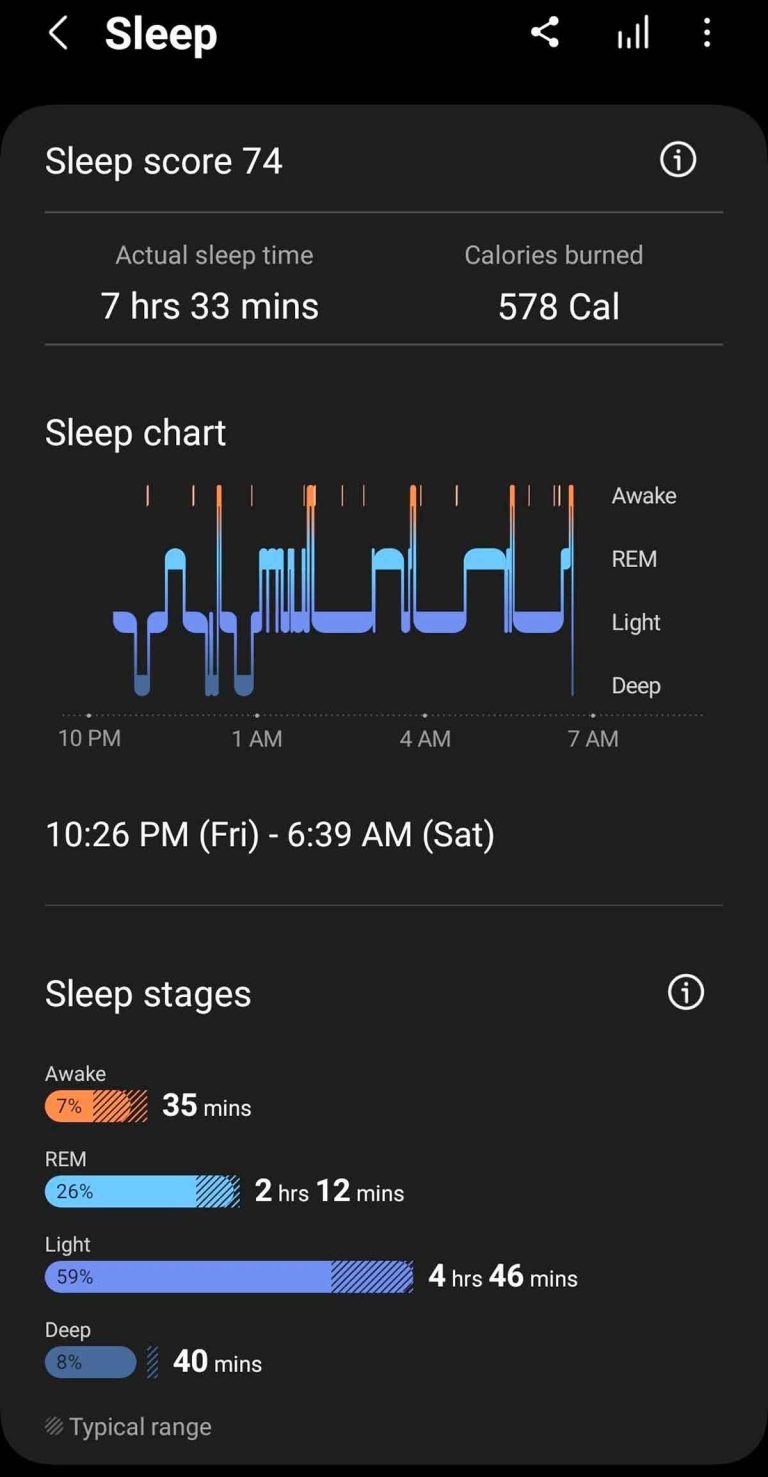Tap the sleep session time range text
This screenshot has height=1477, width=768.
pos(270,833)
